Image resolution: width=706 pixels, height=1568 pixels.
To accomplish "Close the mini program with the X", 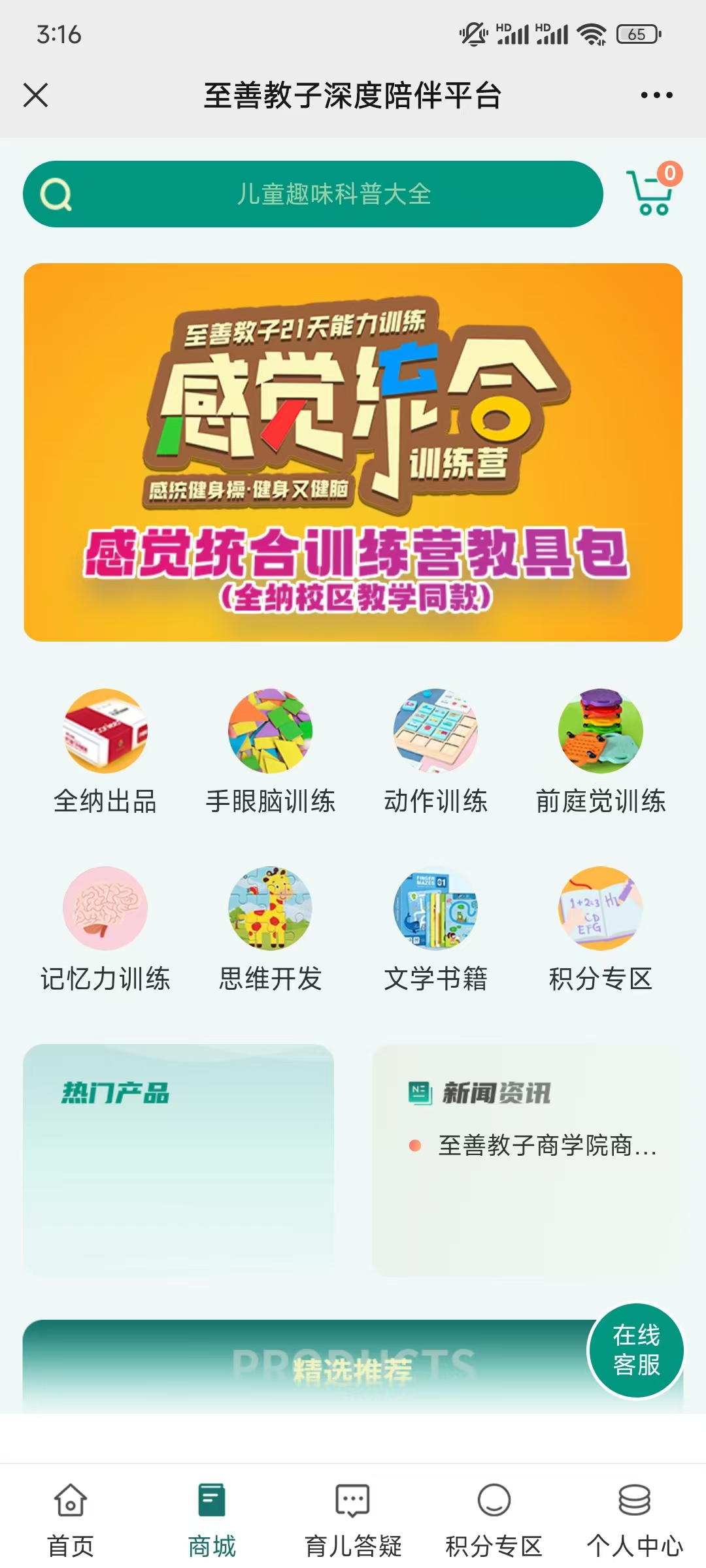I will pos(36,95).
